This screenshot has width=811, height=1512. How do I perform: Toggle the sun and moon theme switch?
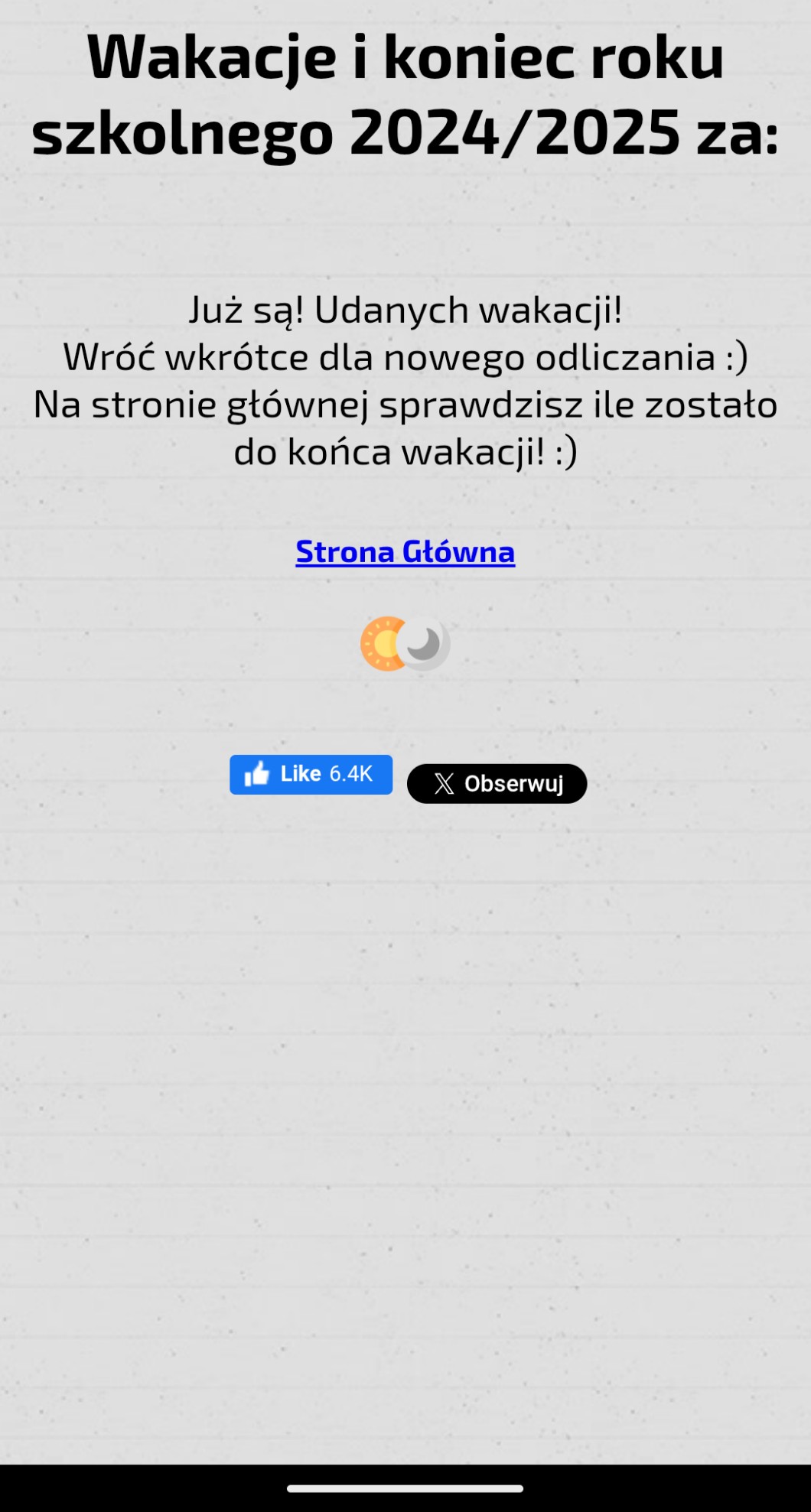point(405,644)
